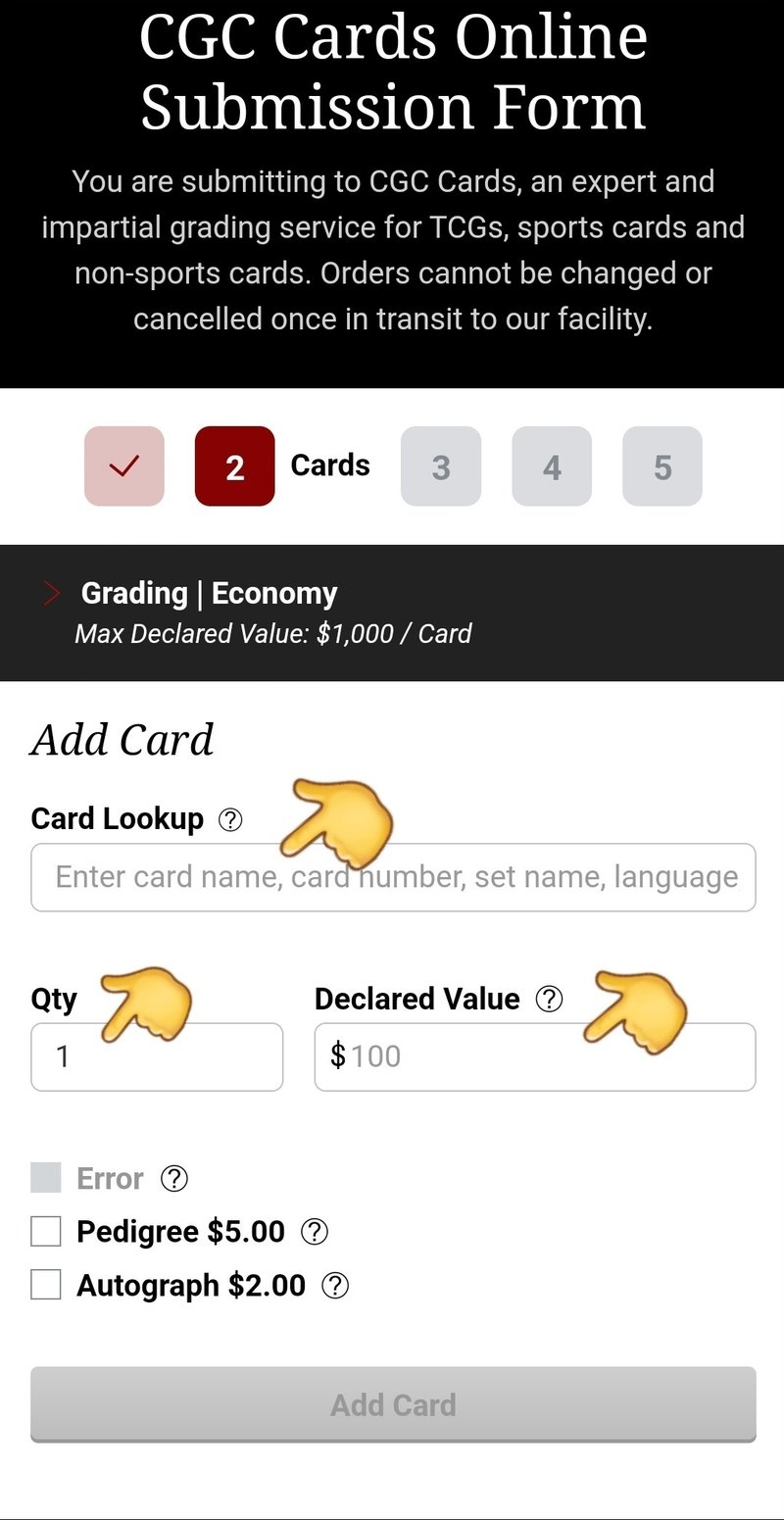Image resolution: width=784 pixels, height=1520 pixels.
Task: Focus the Card Lookup search field
Action: coord(392,877)
